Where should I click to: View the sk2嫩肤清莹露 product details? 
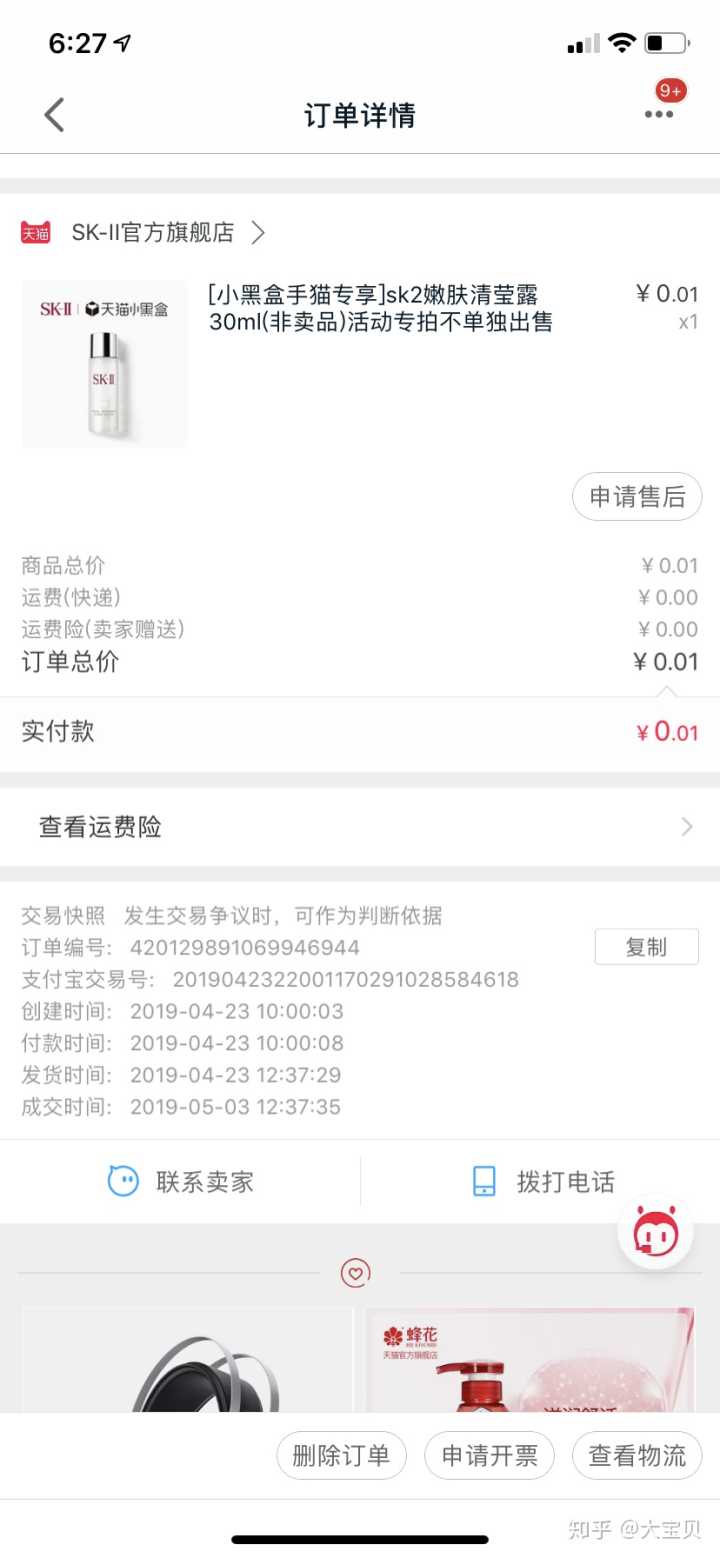(x=380, y=308)
